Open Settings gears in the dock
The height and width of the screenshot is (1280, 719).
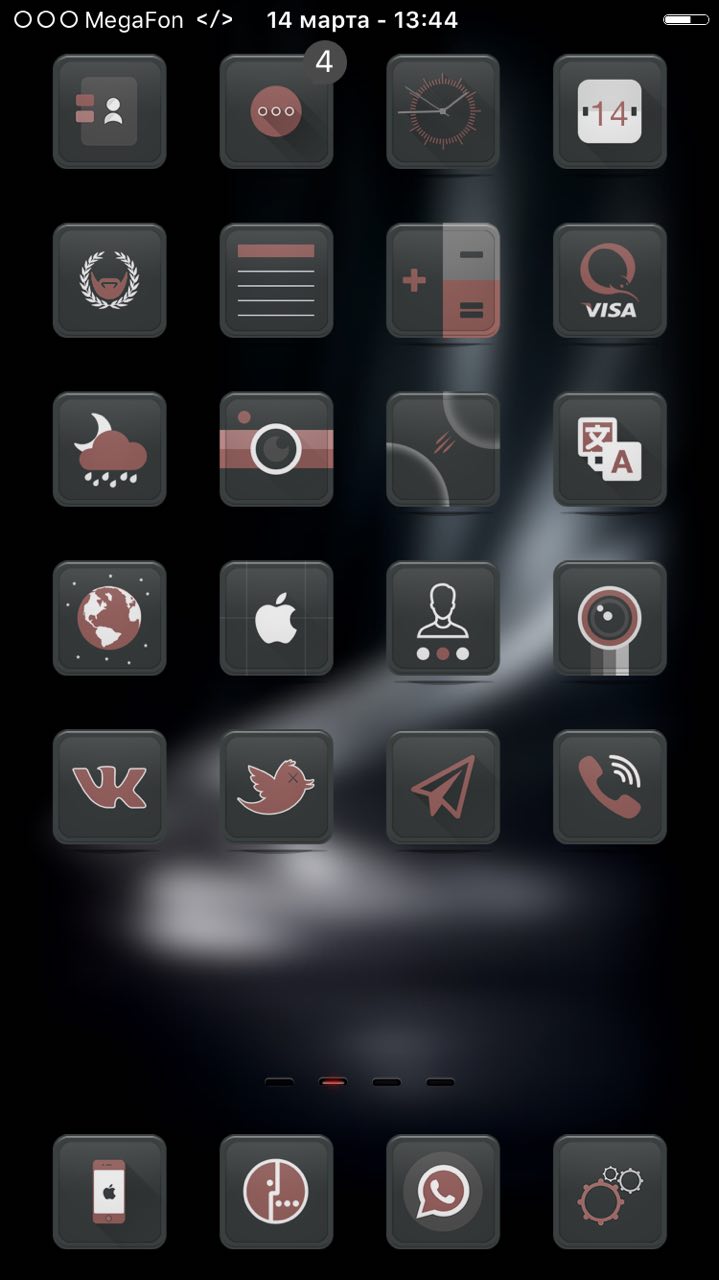click(610, 1192)
